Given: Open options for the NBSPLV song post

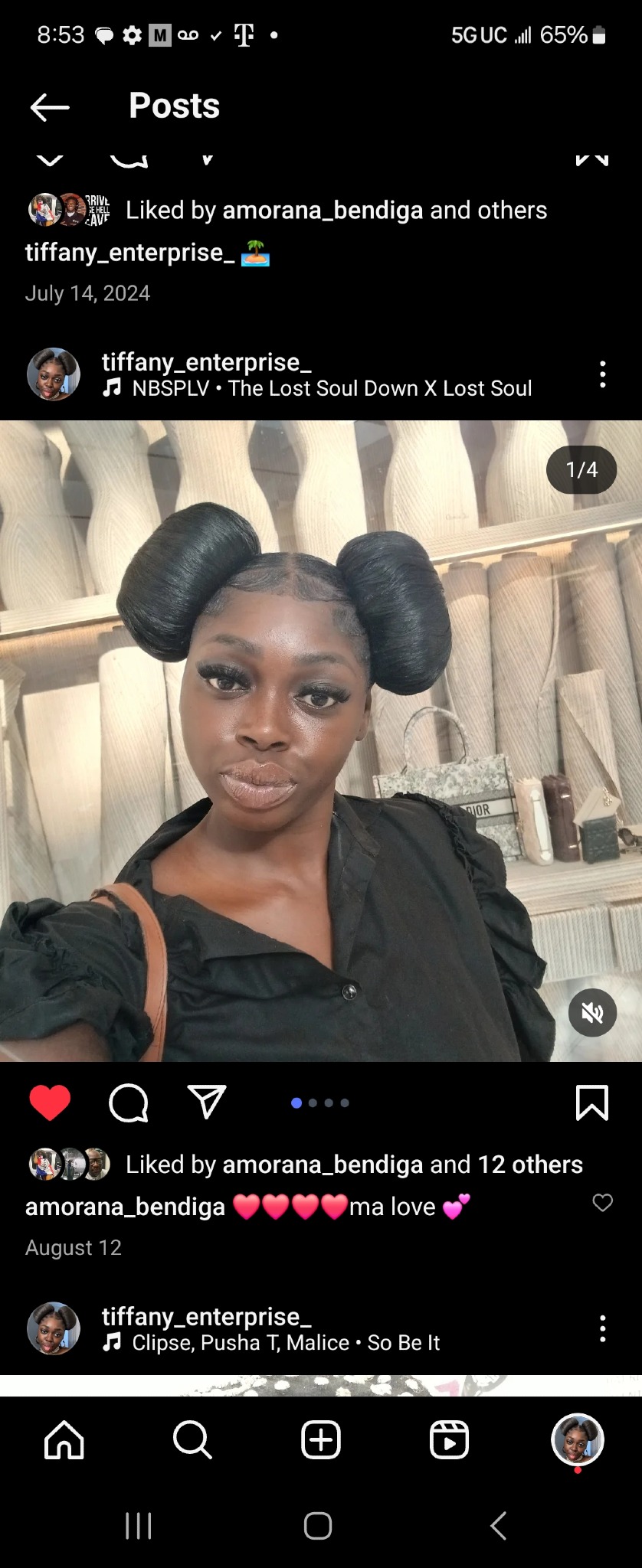Looking at the screenshot, I should (x=603, y=374).
